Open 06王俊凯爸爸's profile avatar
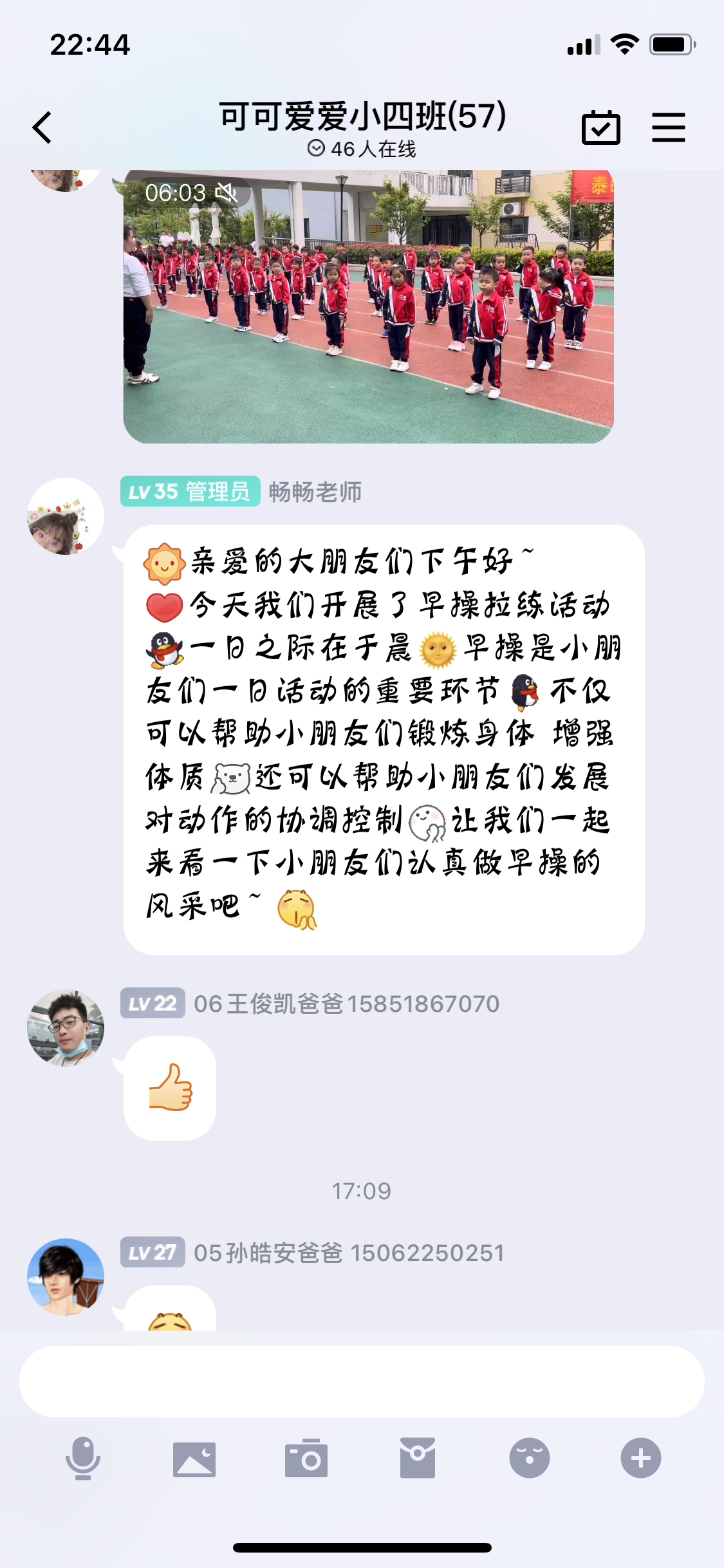724x1568 pixels. click(66, 1028)
